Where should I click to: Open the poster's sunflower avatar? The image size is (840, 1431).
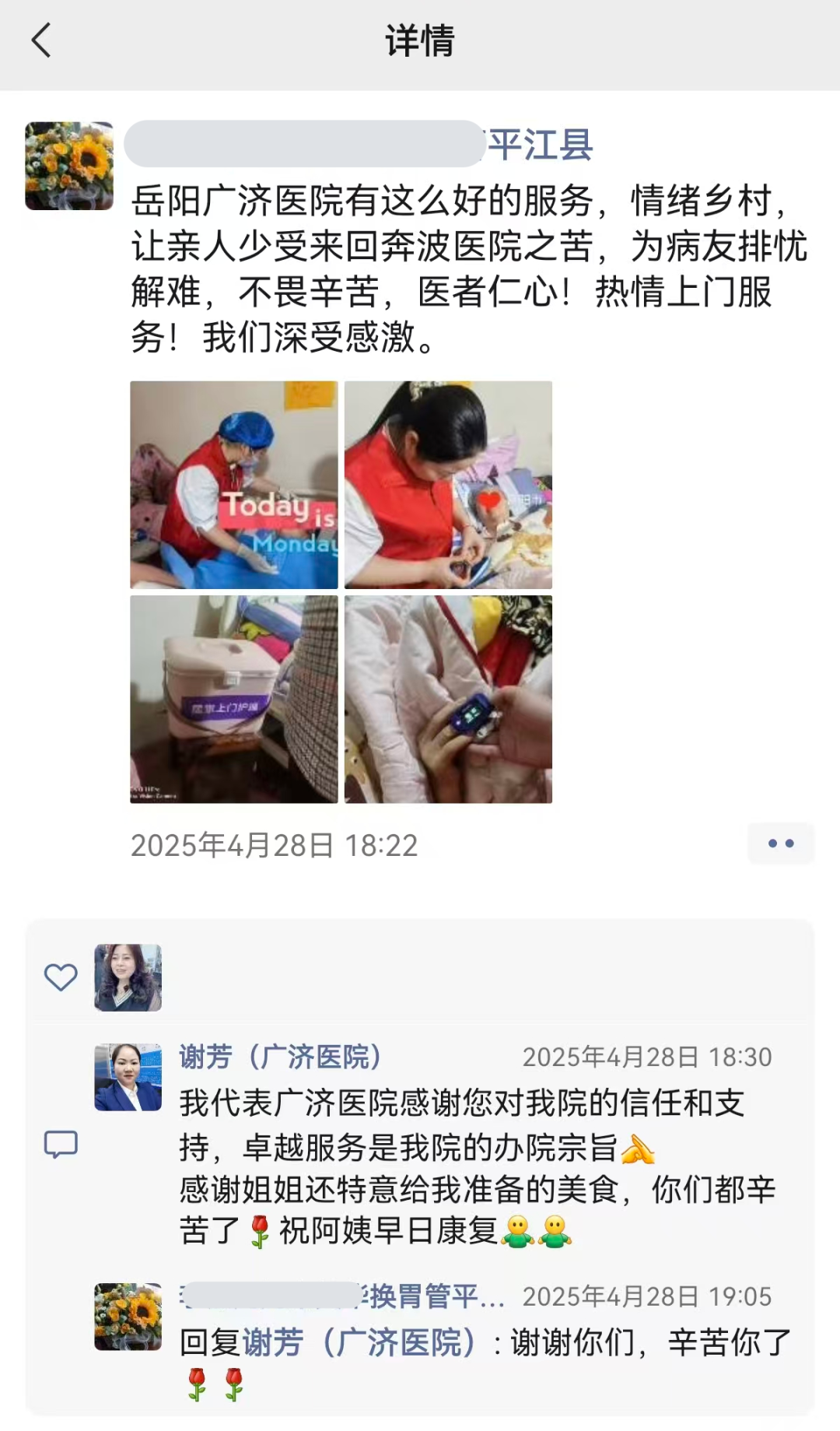pyautogui.click(x=69, y=166)
